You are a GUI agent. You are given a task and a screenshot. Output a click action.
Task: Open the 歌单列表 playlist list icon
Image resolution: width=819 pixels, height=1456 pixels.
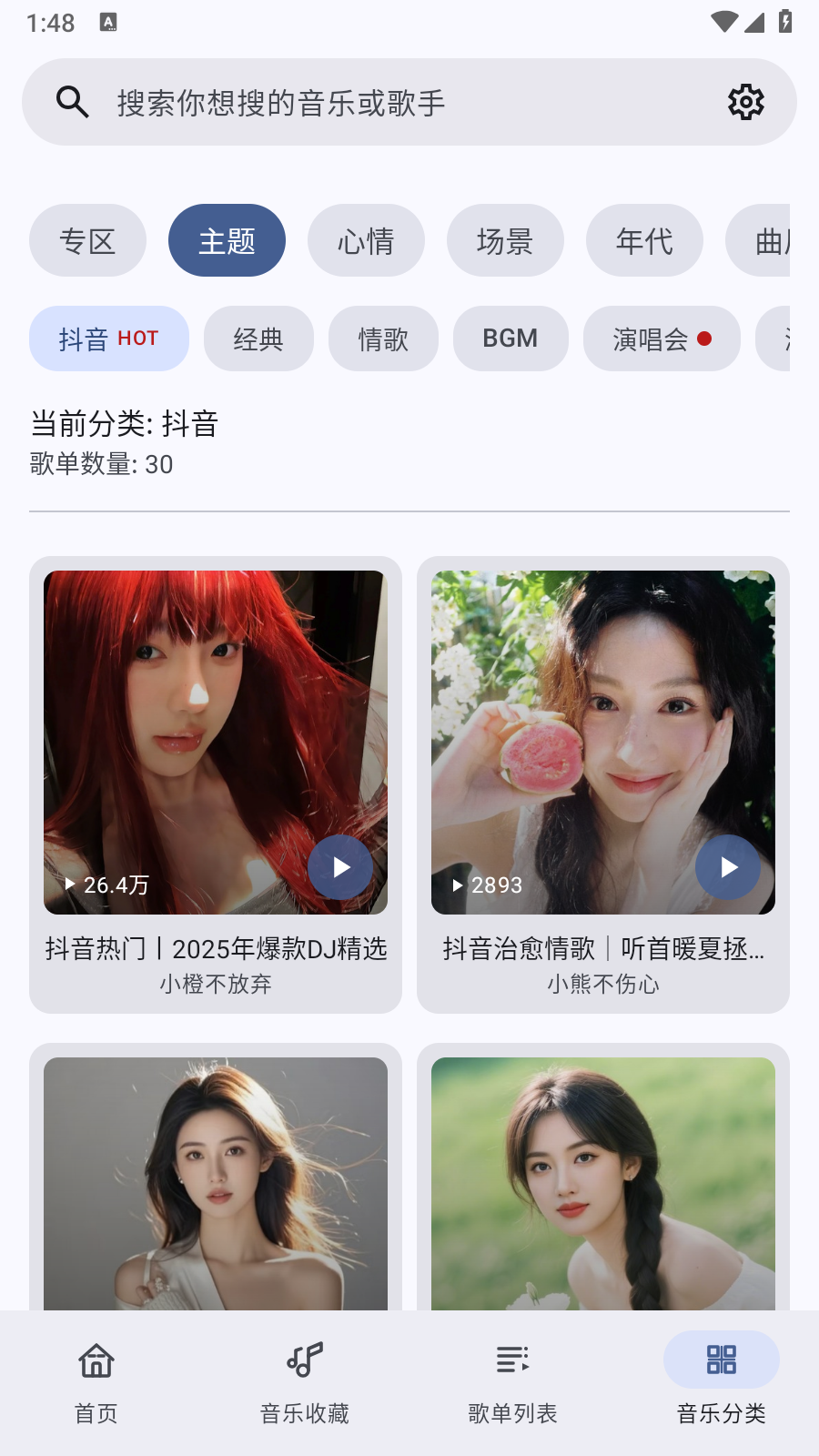[511, 1360]
